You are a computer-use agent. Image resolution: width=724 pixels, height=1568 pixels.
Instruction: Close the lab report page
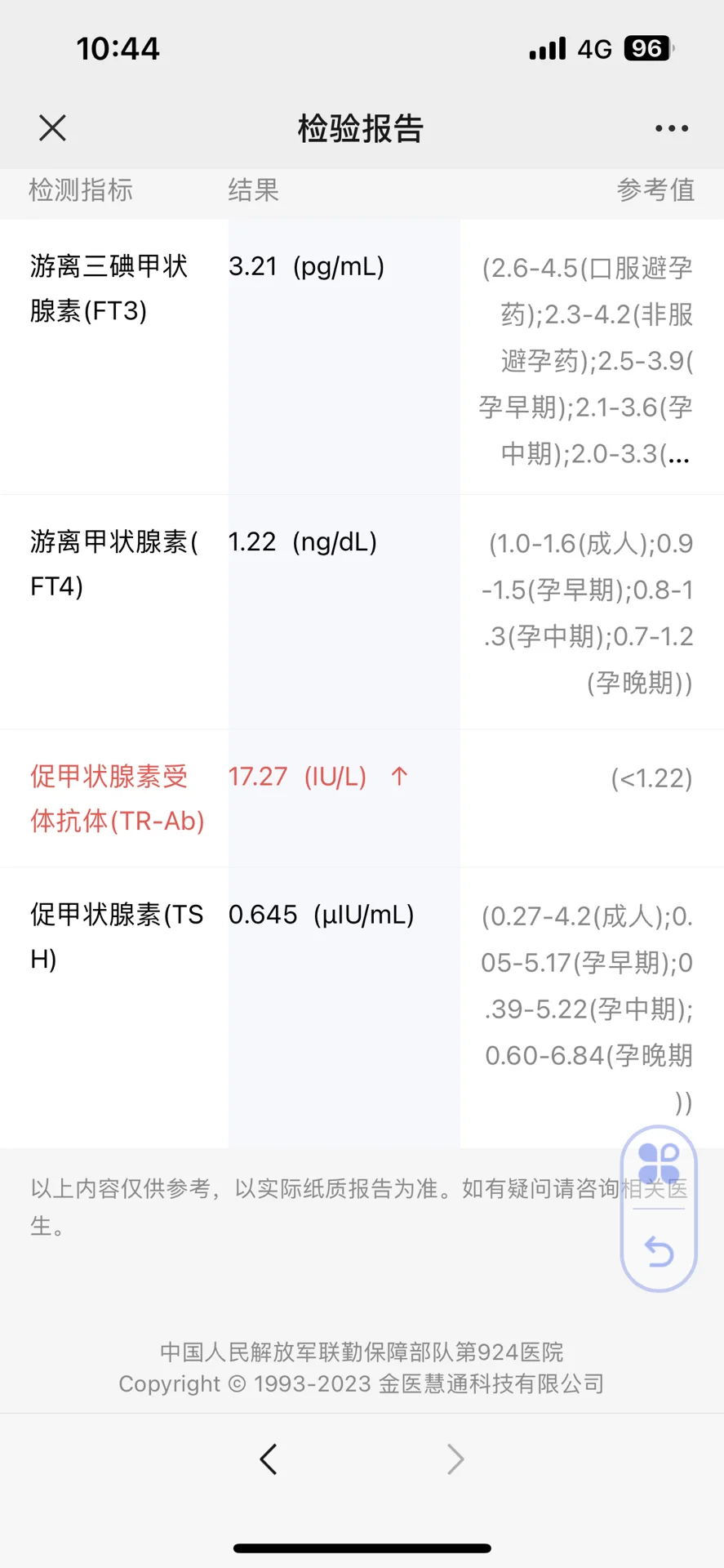[53, 128]
